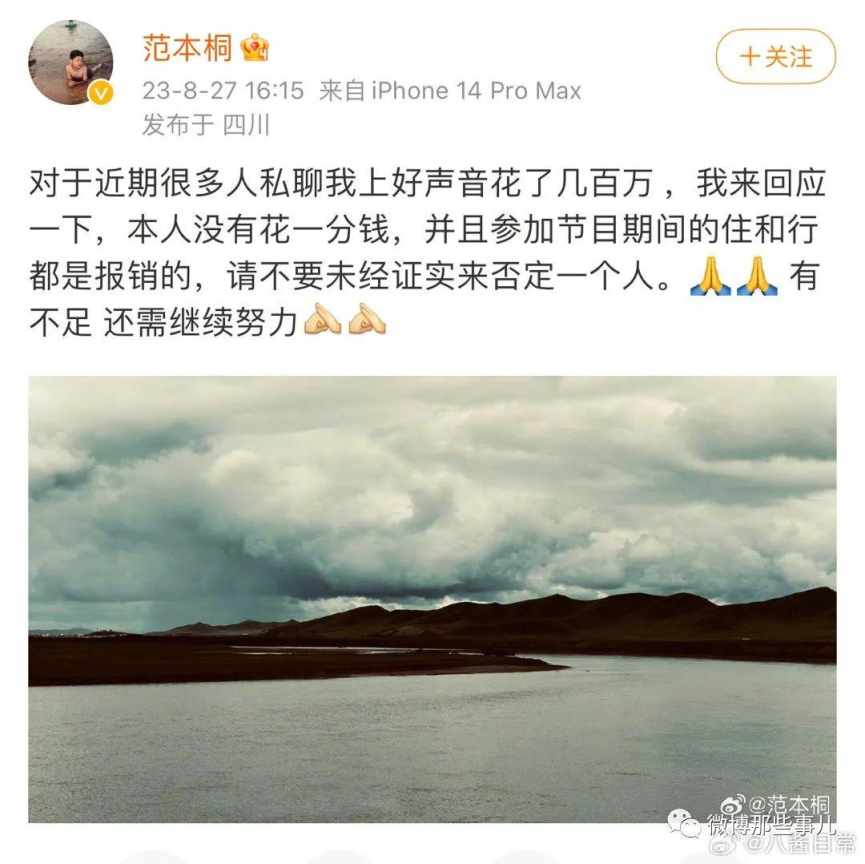Open 范本桐's profile picture
The image size is (865, 864).
(70, 62)
